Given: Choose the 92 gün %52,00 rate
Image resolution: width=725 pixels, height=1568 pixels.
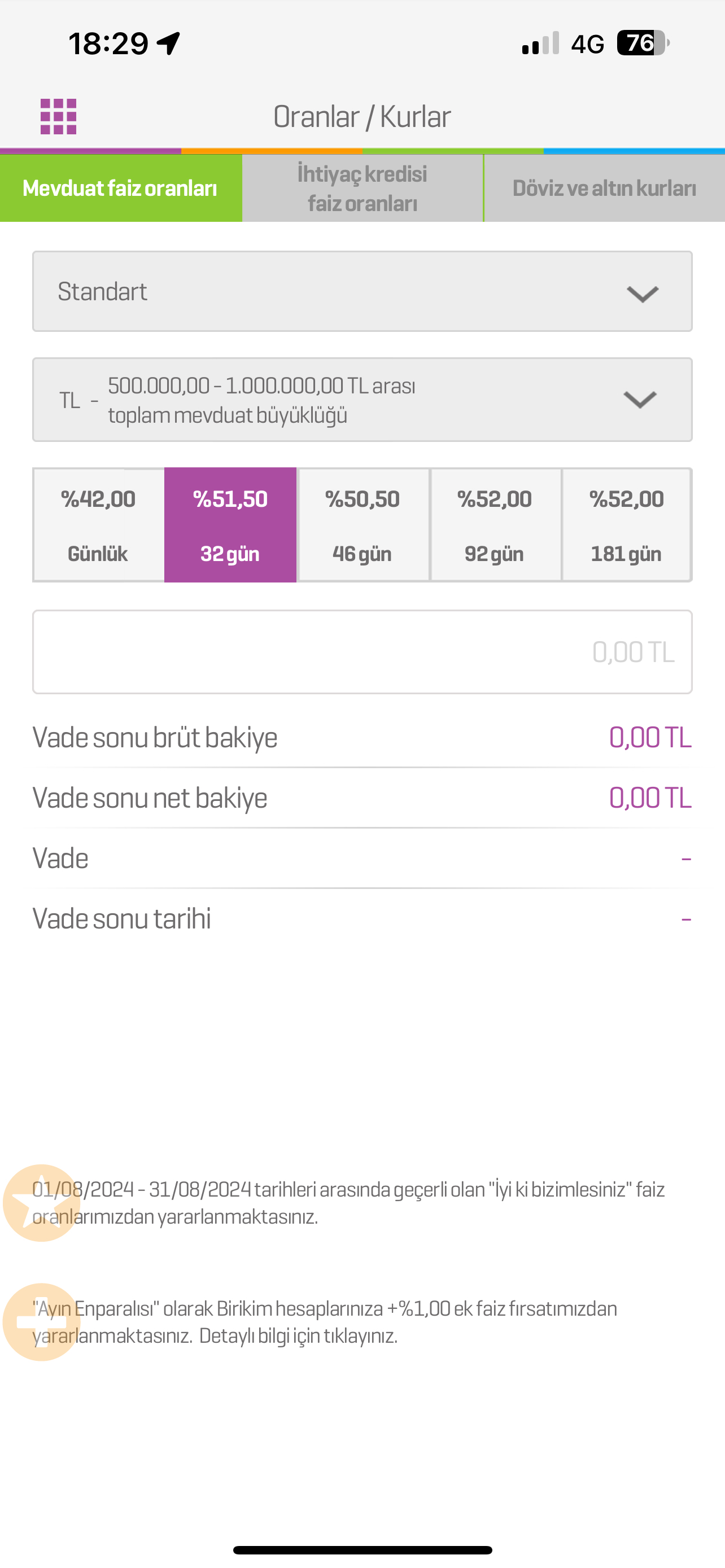Looking at the screenshot, I should click(x=495, y=525).
